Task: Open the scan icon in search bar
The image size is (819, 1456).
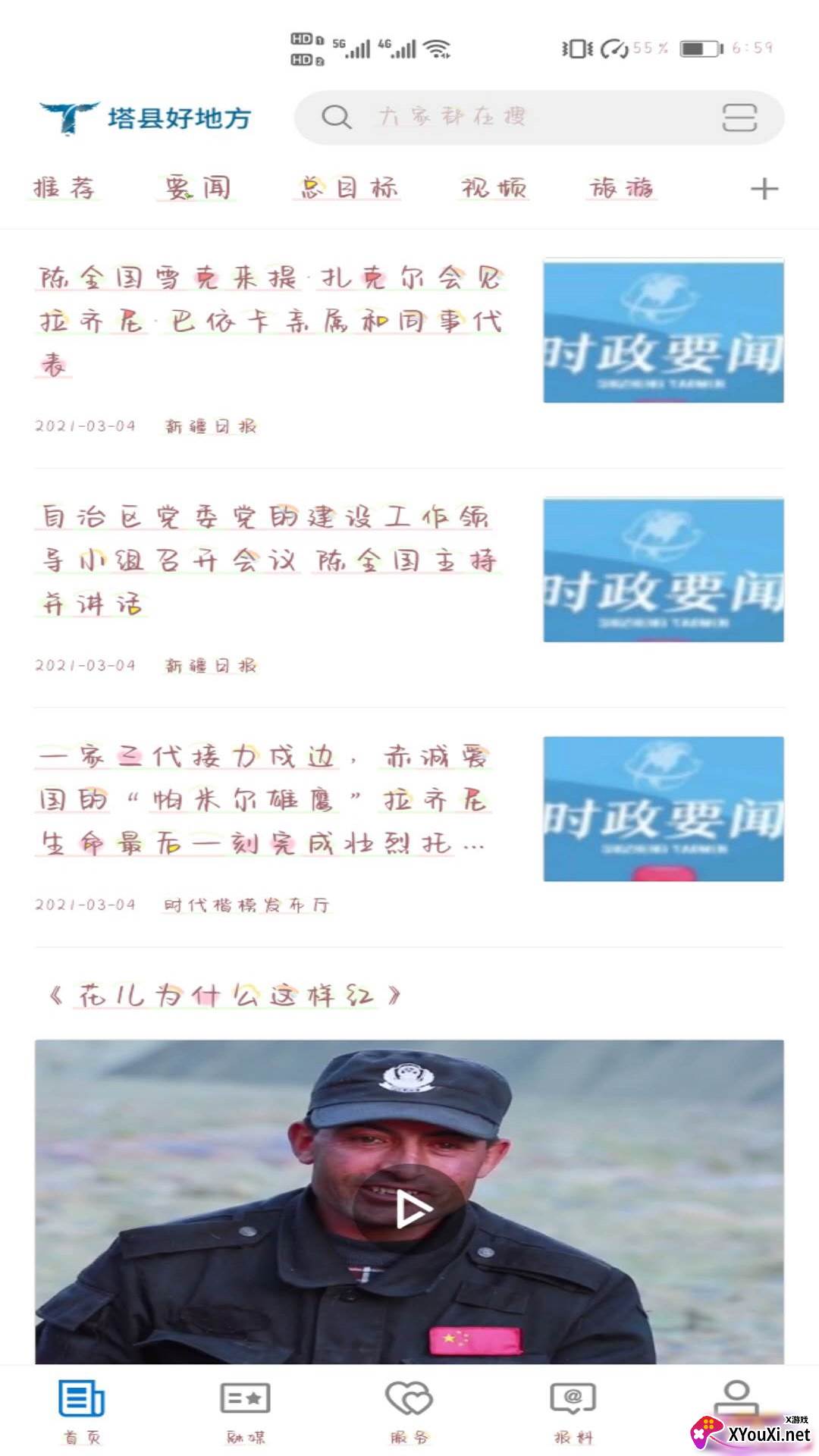Action: click(x=739, y=118)
